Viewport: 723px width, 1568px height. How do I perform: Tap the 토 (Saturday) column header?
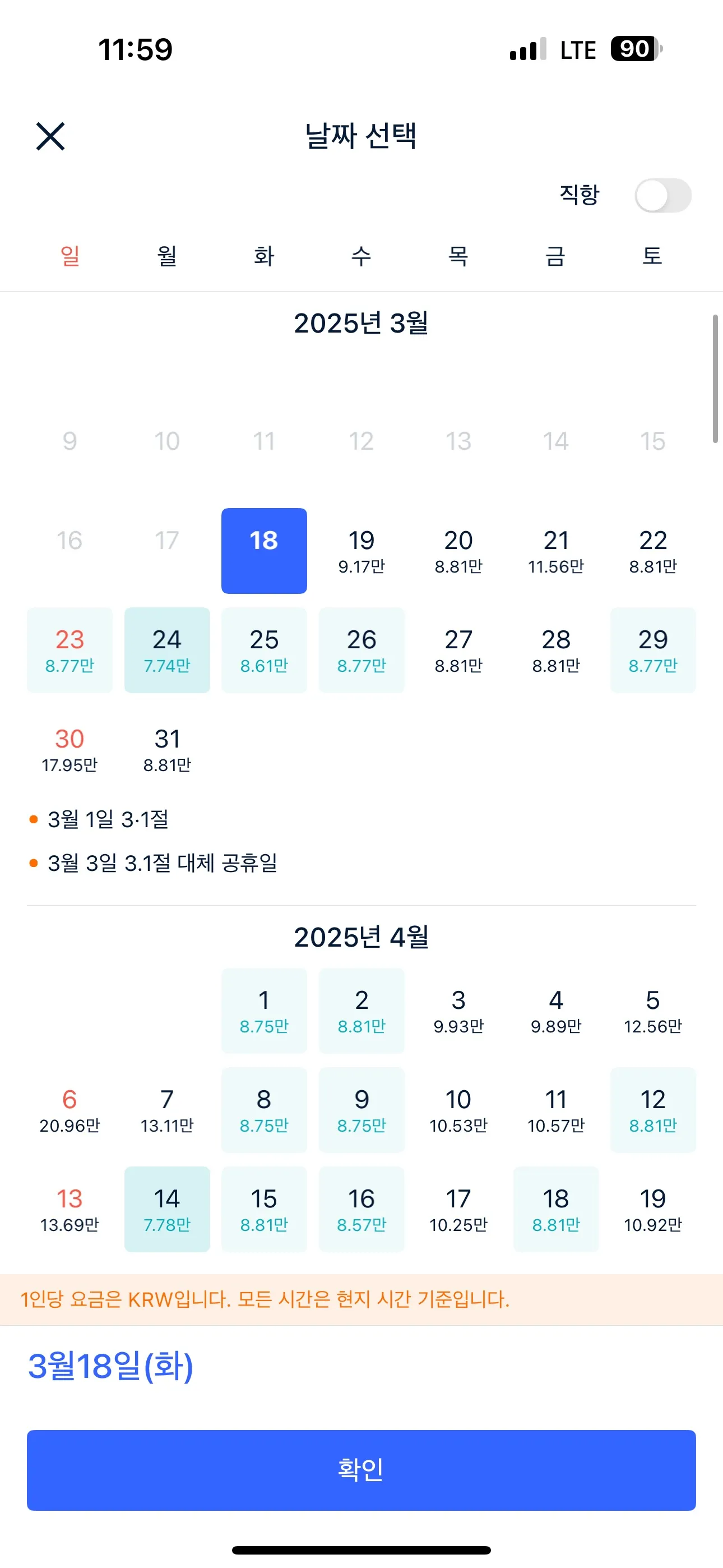coord(652,256)
